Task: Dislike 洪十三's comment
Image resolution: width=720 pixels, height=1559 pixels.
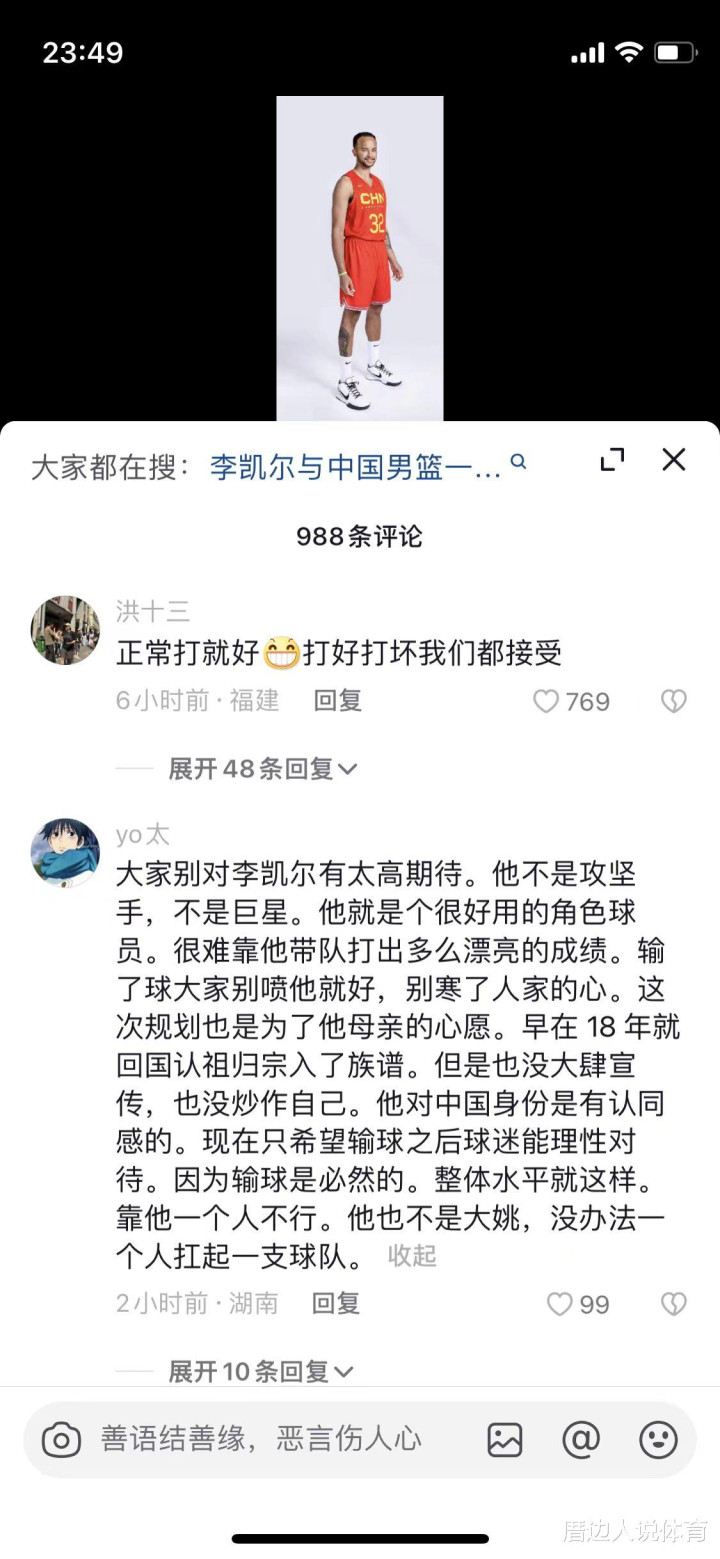Action: [x=674, y=702]
